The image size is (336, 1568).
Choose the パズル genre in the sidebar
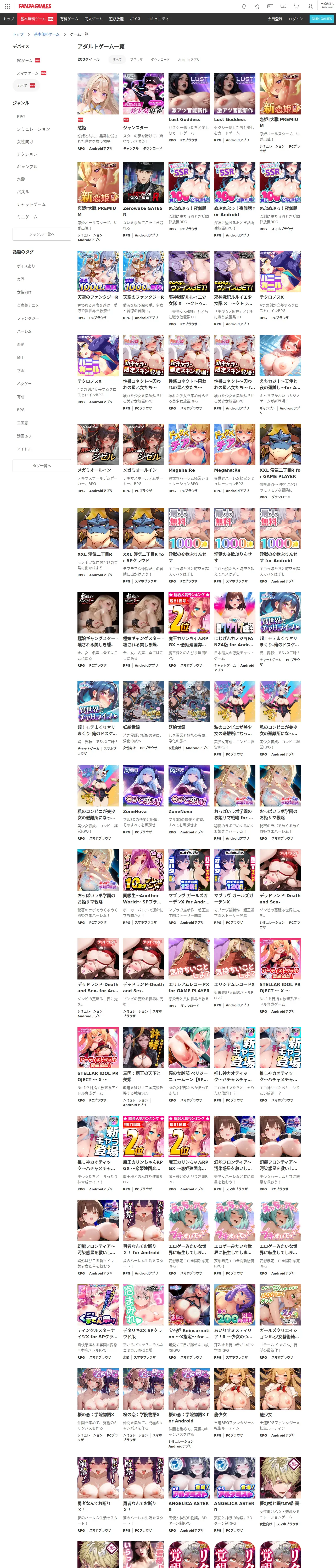tap(23, 192)
